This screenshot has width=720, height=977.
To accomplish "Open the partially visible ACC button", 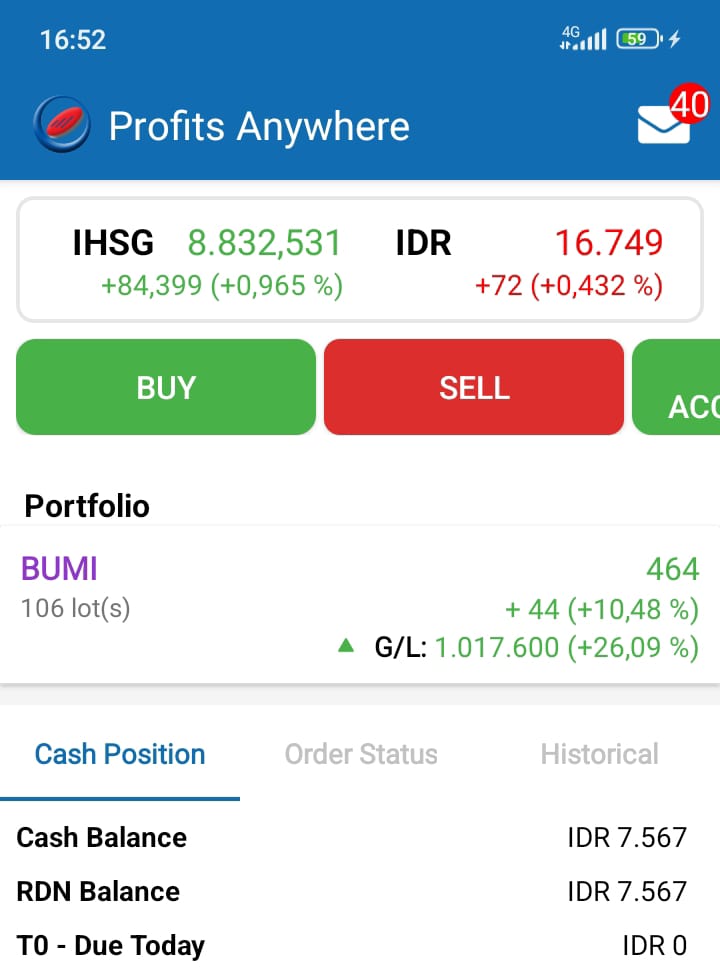I will 678,388.
